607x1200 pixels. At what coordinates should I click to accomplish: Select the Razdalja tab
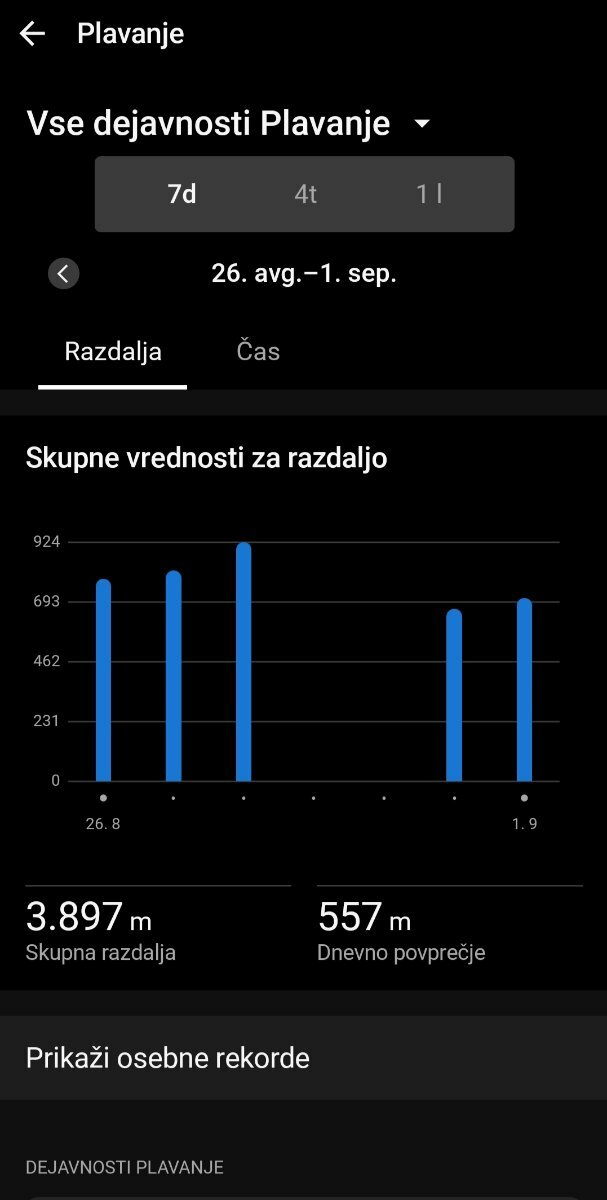tap(113, 352)
